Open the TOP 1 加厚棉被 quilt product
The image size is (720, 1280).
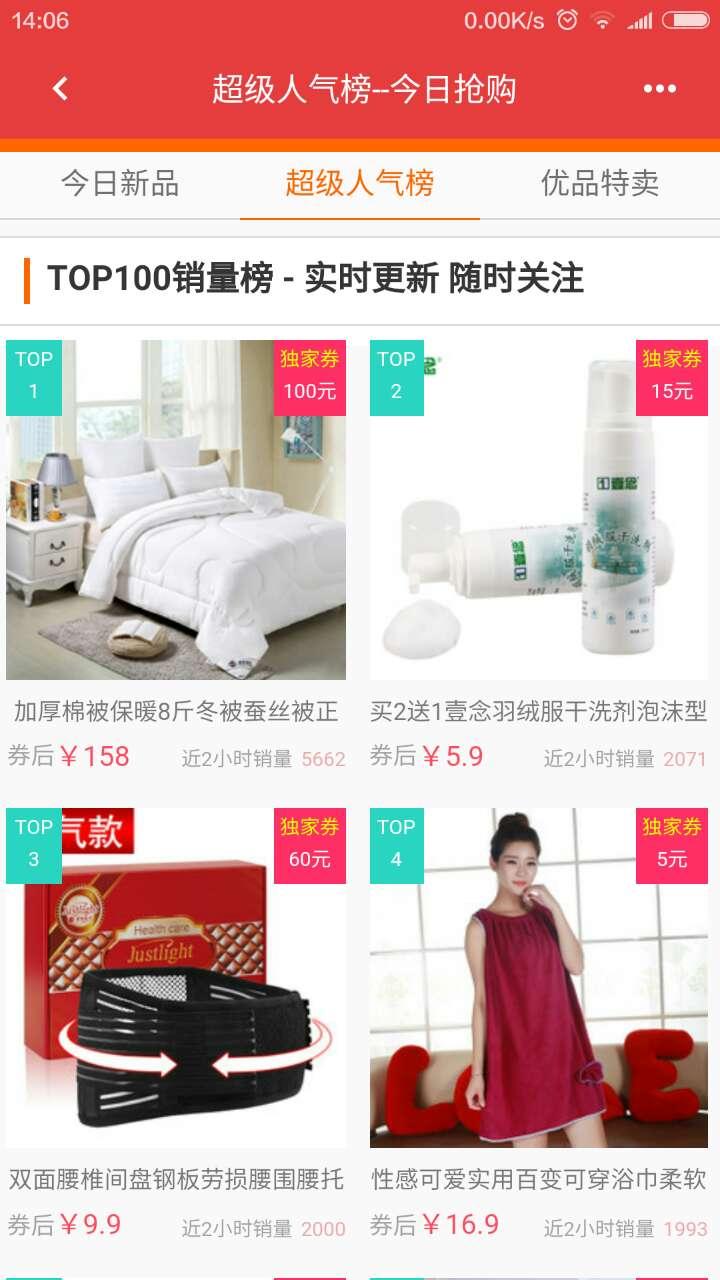[176, 510]
